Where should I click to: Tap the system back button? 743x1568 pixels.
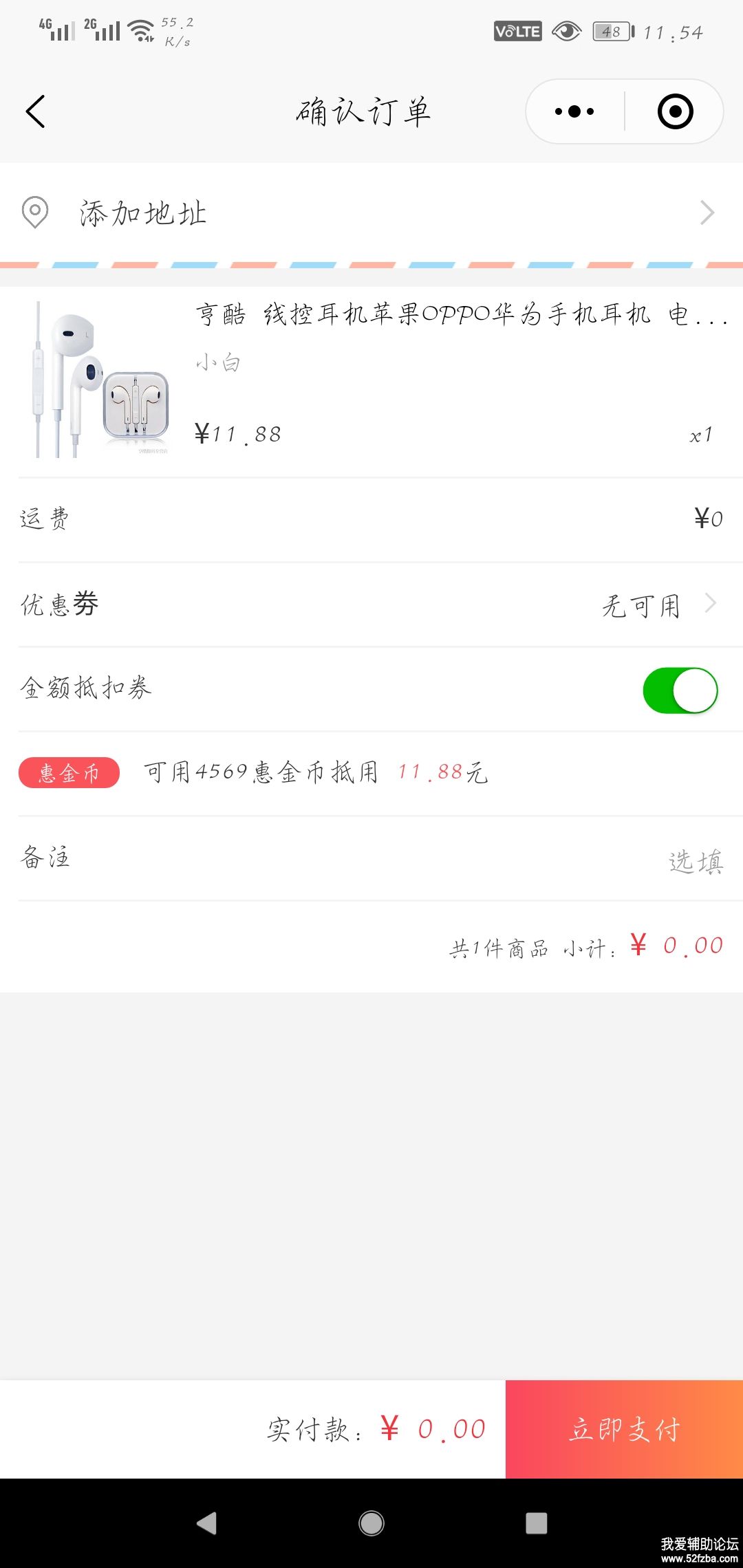point(206,1523)
